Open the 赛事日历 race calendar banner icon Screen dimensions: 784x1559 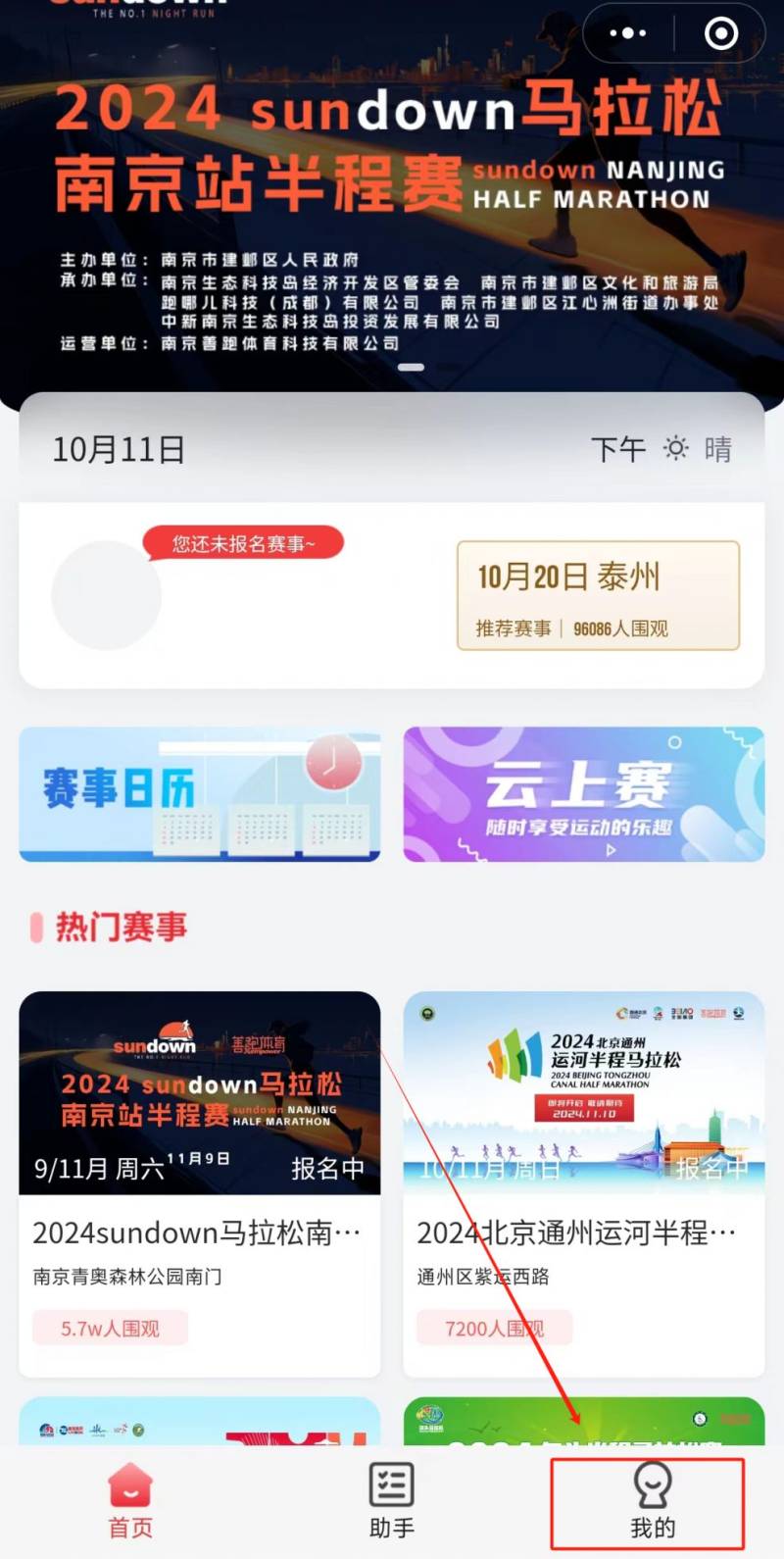pos(199,794)
